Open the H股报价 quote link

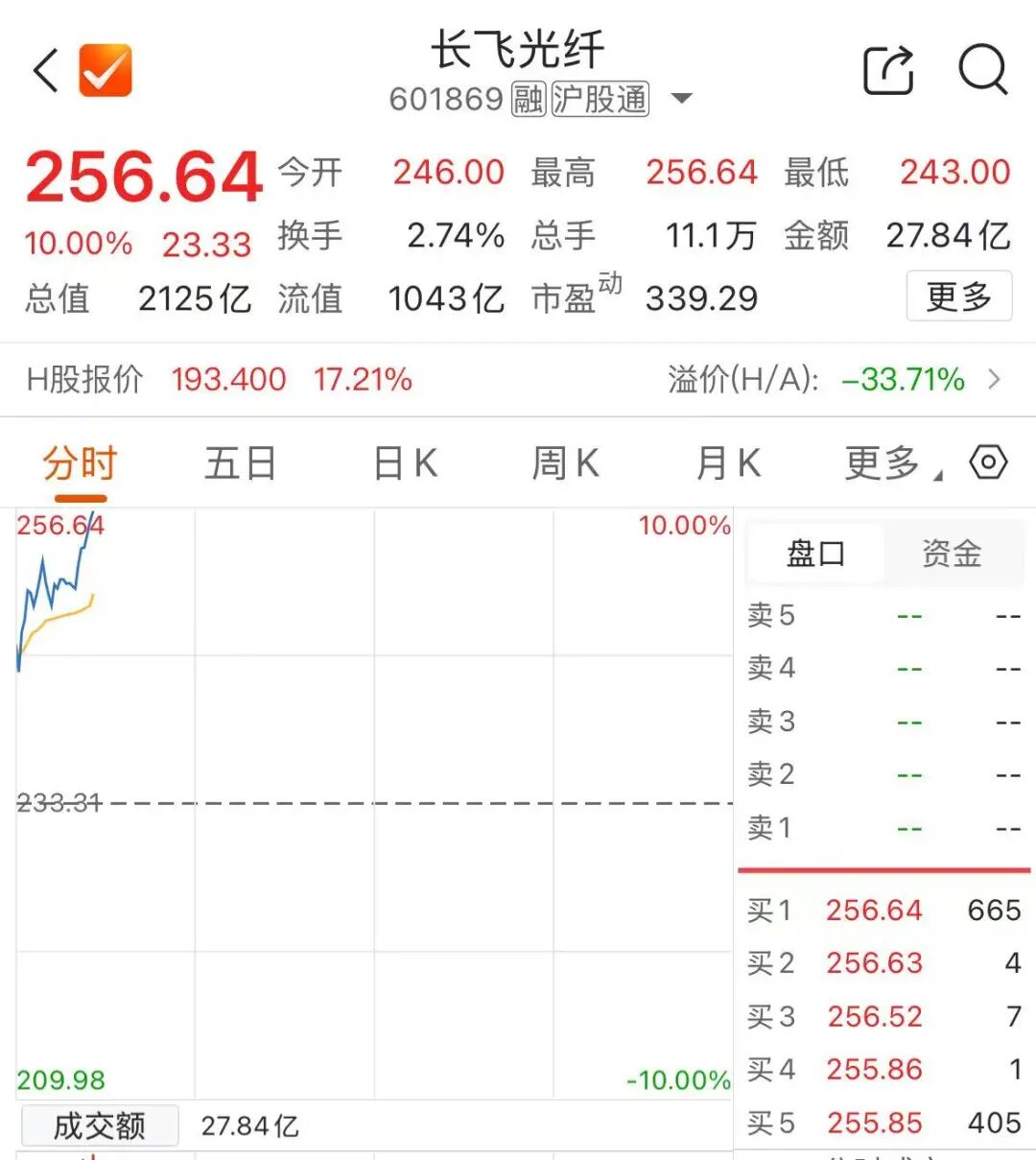pyautogui.click(x=83, y=380)
